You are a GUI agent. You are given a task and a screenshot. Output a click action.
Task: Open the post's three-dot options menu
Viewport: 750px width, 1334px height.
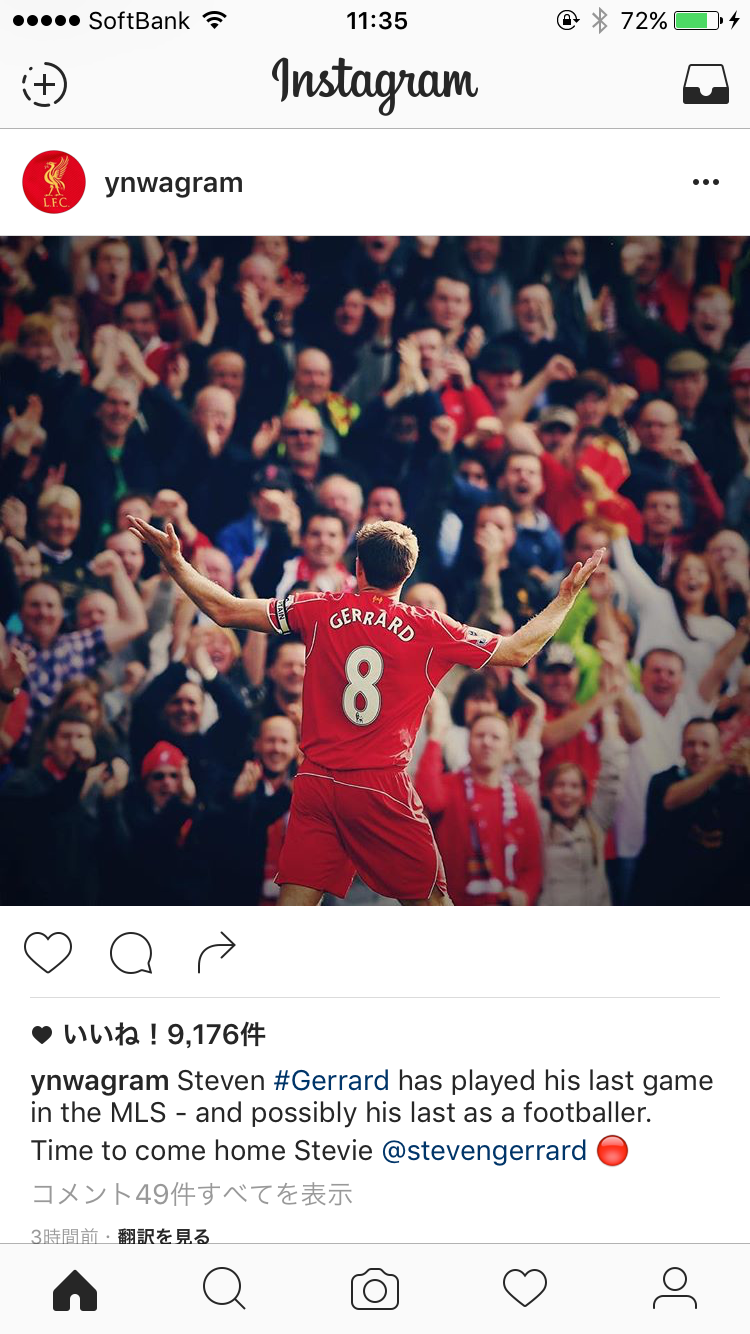click(705, 182)
